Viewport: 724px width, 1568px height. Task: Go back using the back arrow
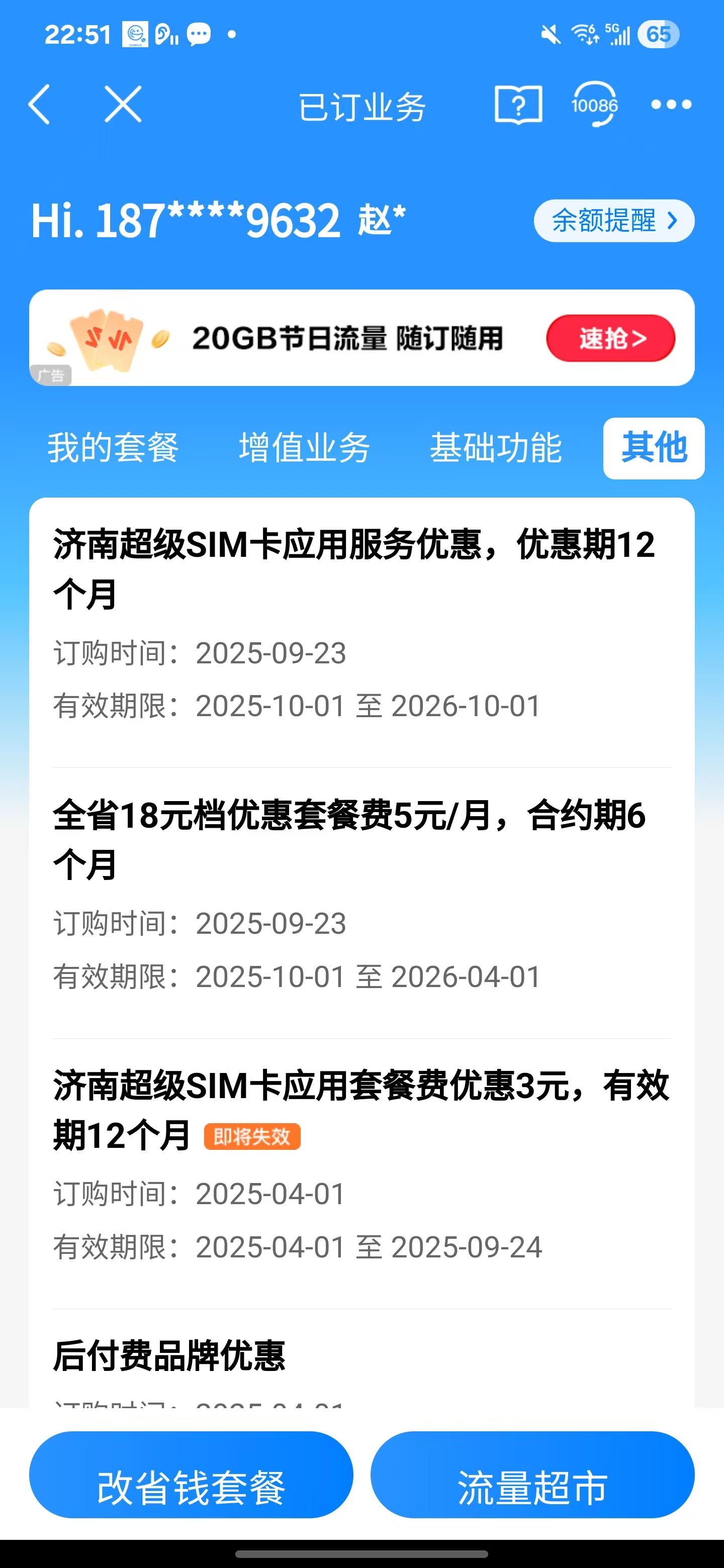click(40, 105)
